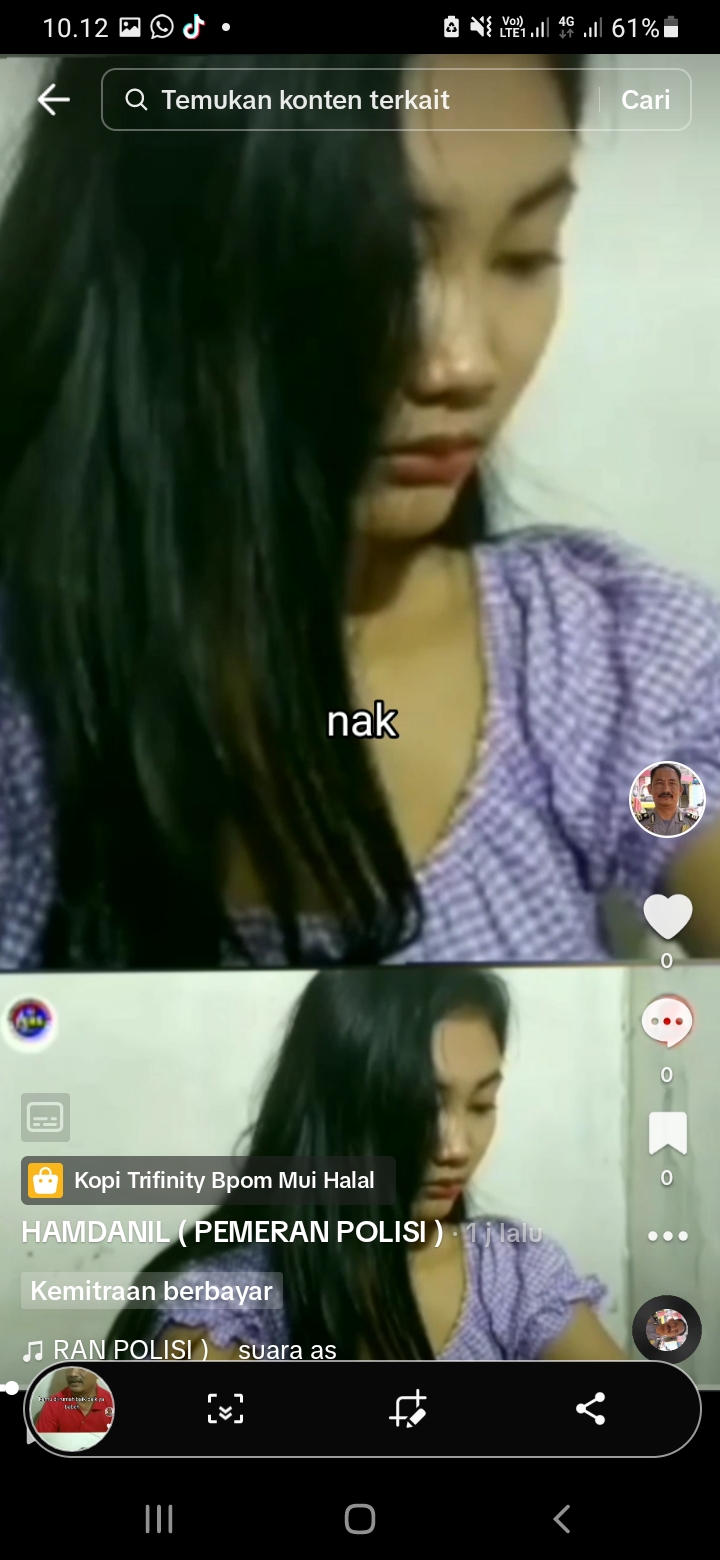Bookmark this video

tap(667, 1134)
